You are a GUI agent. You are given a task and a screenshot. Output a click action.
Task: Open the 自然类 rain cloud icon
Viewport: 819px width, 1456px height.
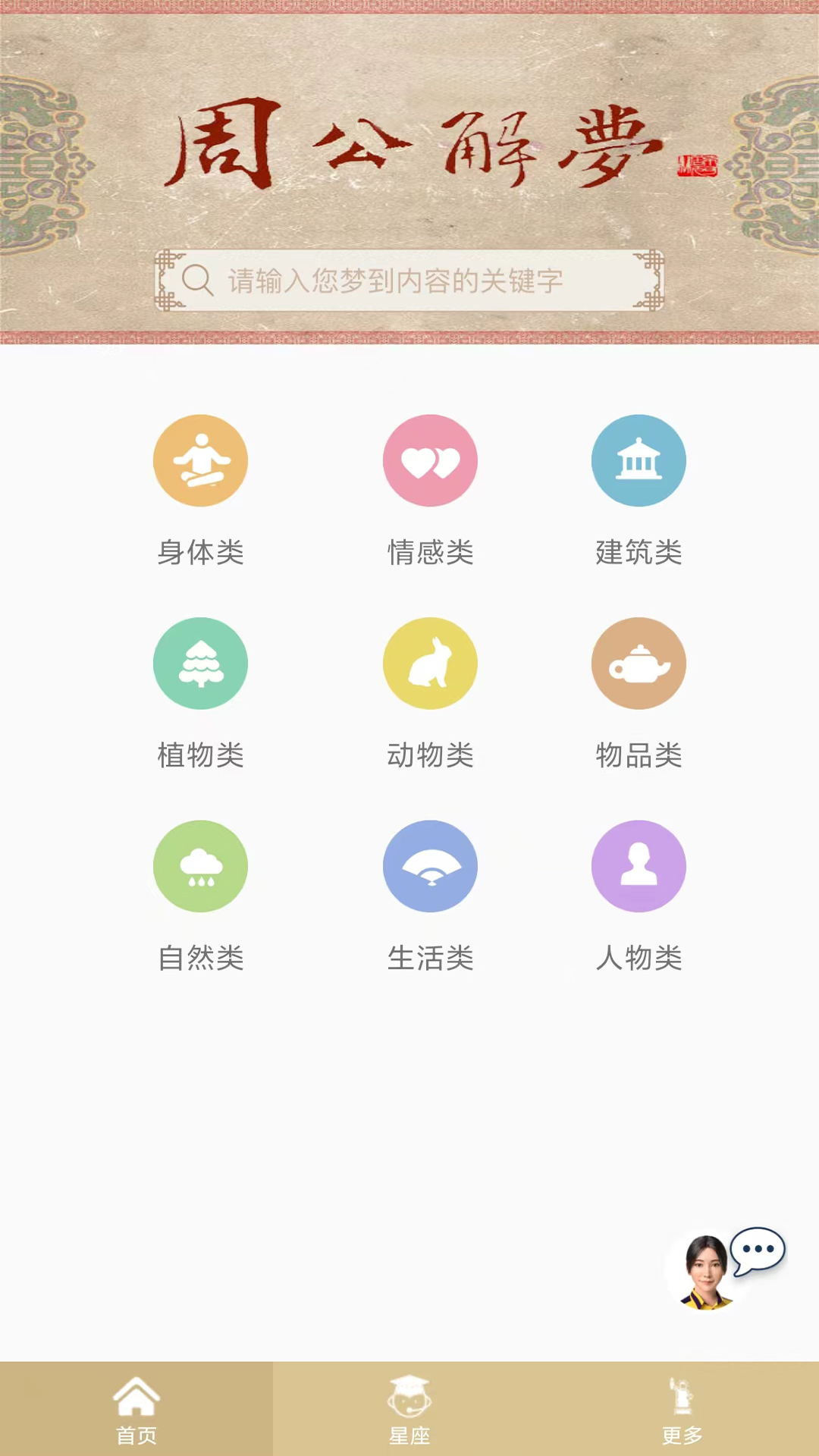[200, 865]
